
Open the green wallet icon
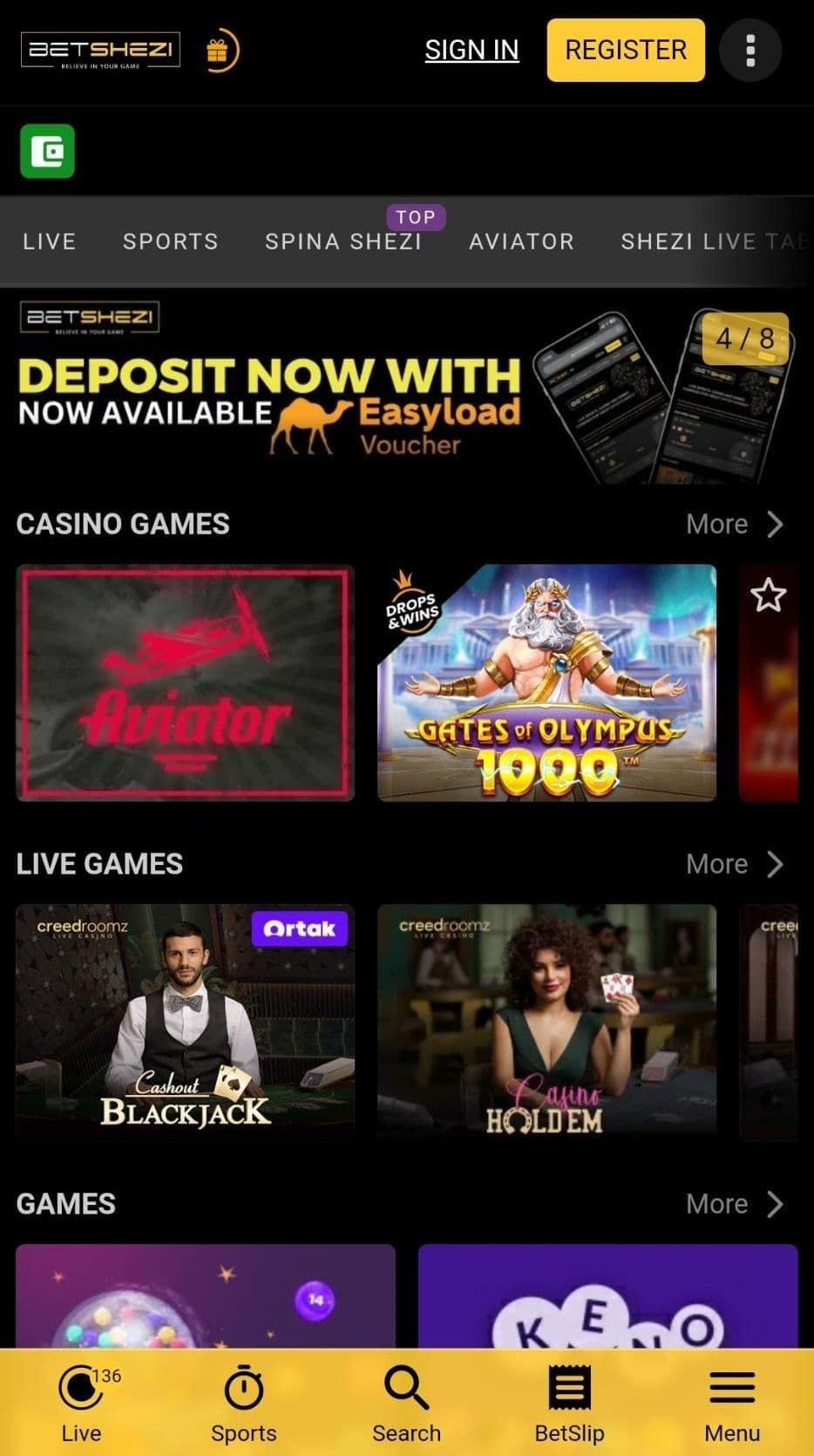coord(48,151)
